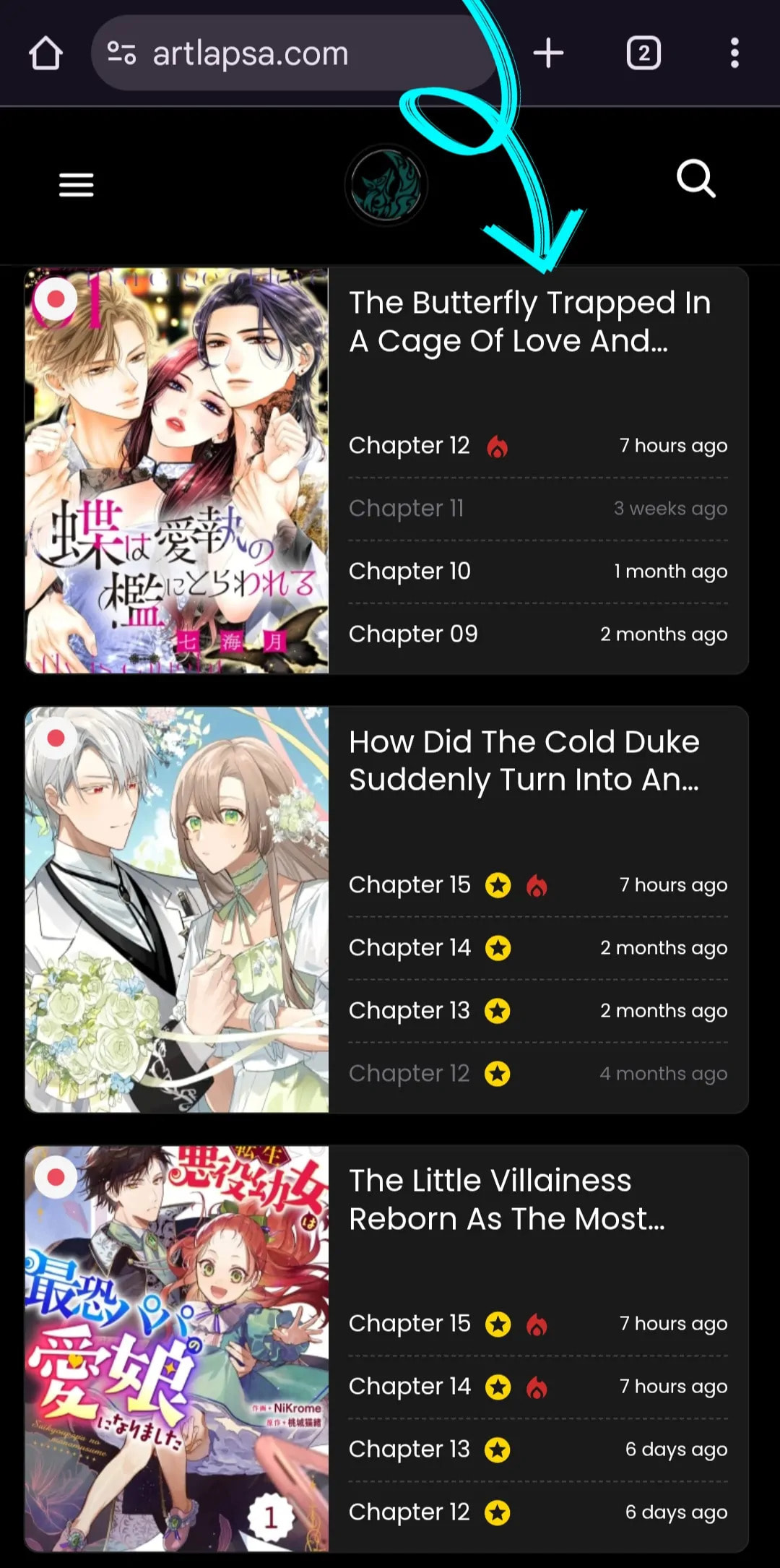Go to the browser home page
Viewport: 780px width, 1568px height.
click(x=45, y=53)
